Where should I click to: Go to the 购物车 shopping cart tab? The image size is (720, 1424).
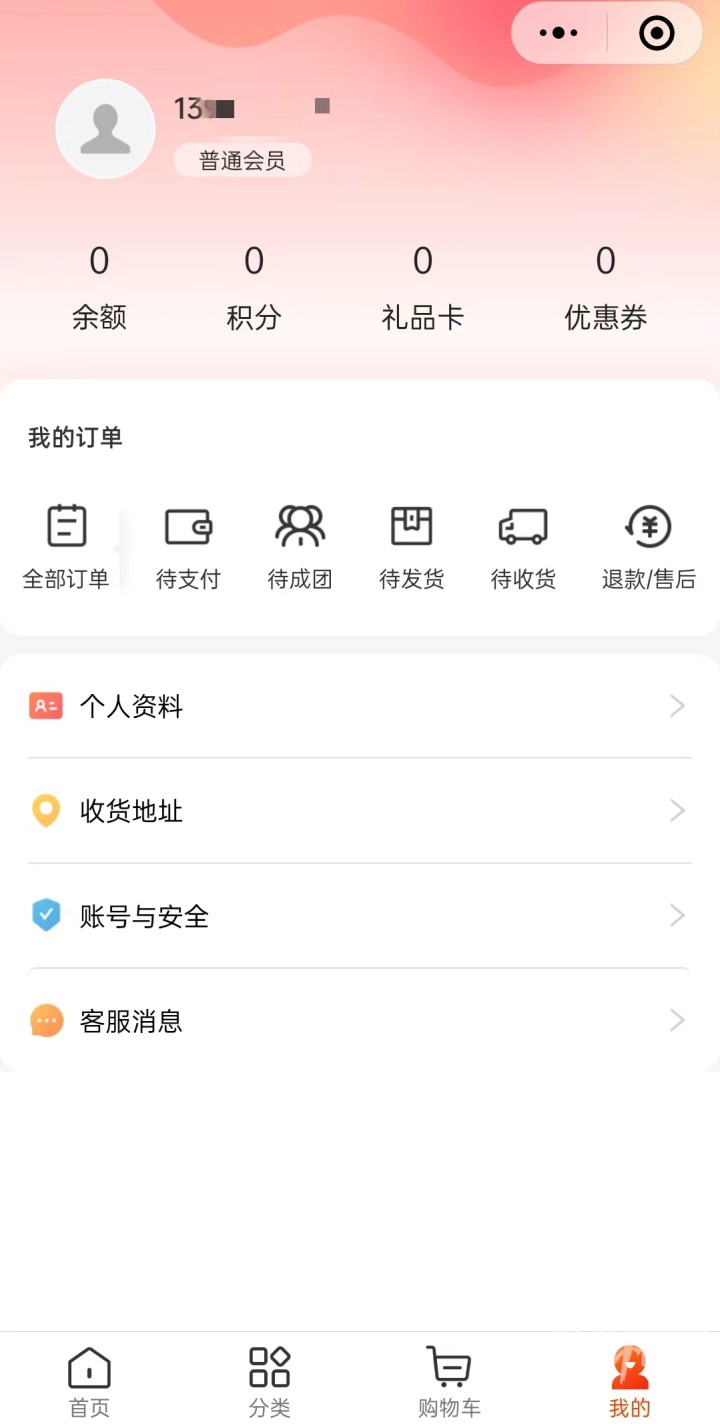pyautogui.click(x=449, y=1380)
